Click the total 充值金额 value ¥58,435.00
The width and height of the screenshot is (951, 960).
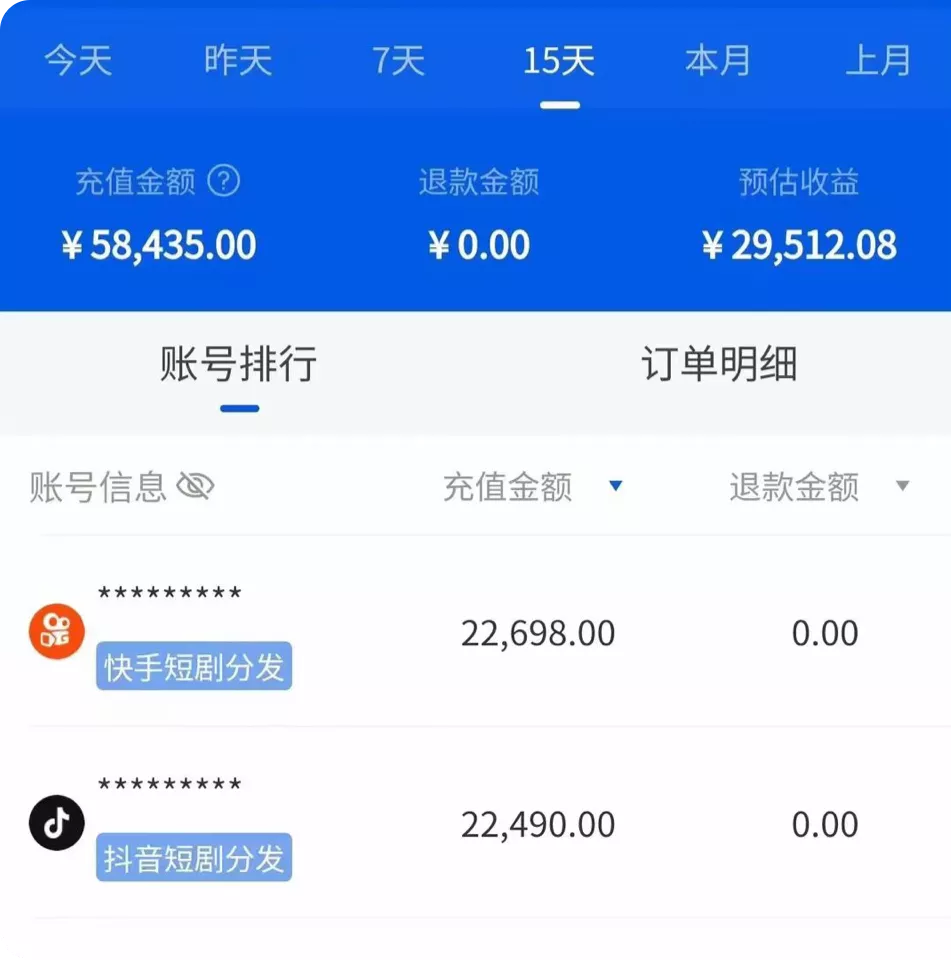coord(160,244)
